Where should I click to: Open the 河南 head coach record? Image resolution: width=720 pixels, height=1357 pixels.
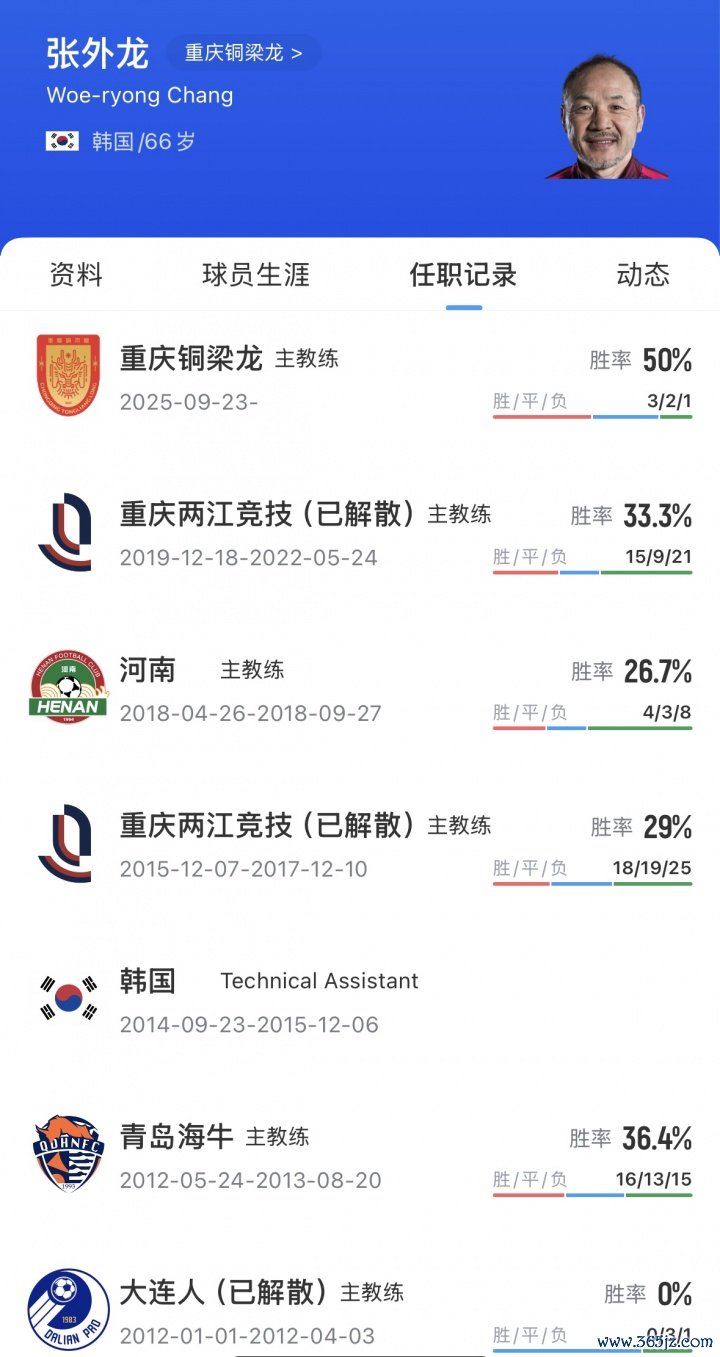360,690
